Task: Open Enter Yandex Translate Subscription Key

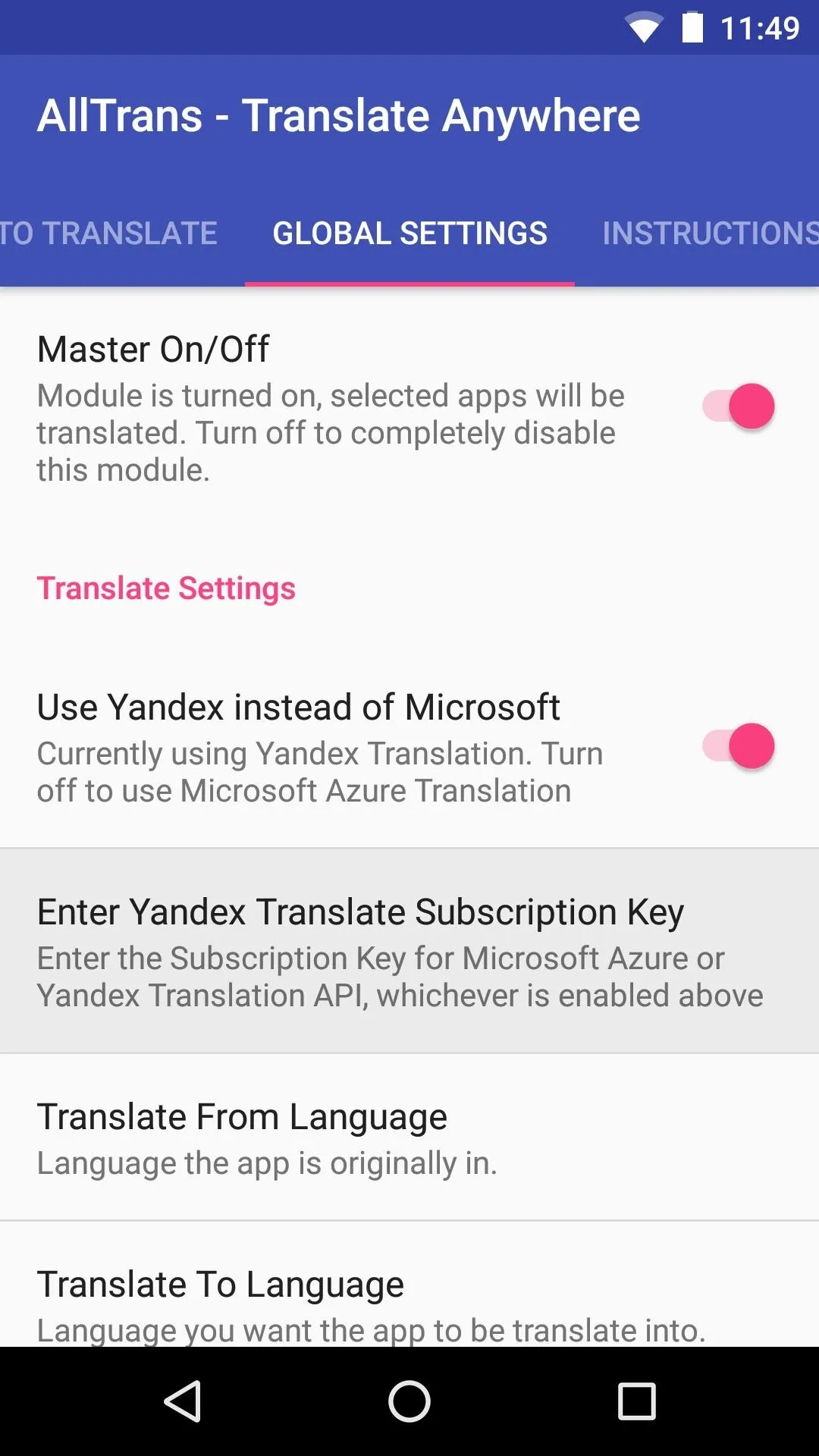Action: pos(409,951)
